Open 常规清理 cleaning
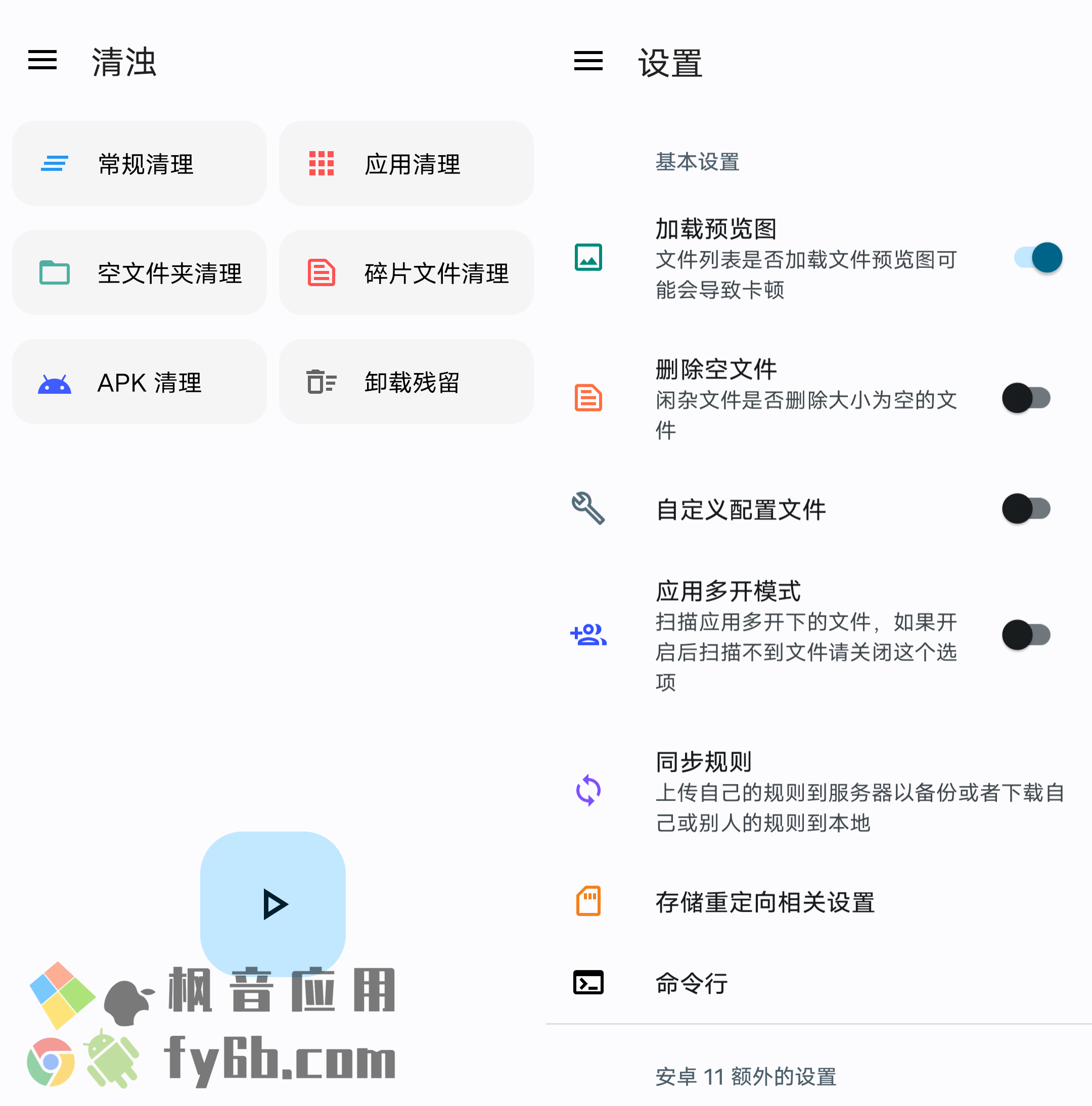1092x1106 pixels. pos(139,164)
